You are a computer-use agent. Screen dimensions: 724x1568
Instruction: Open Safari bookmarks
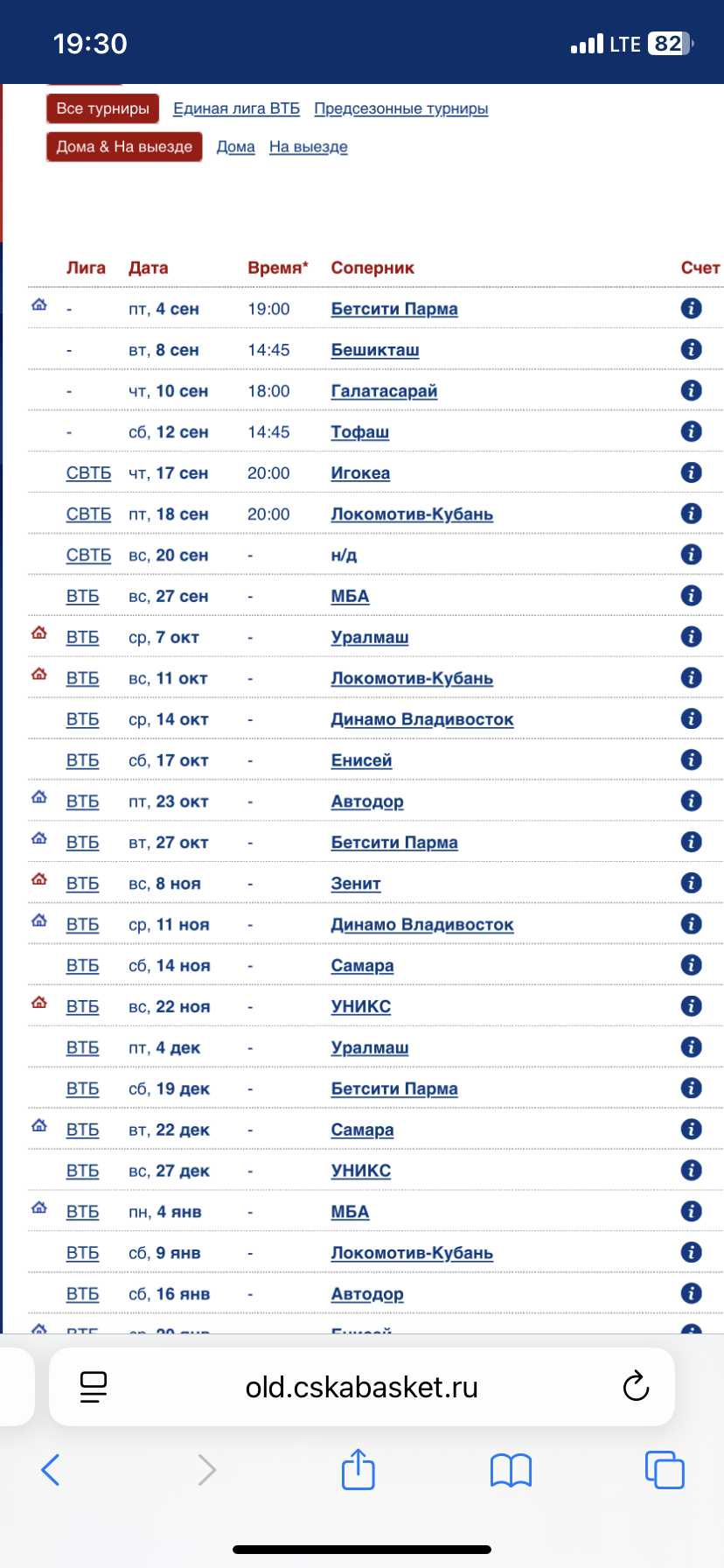[x=512, y=1470]
